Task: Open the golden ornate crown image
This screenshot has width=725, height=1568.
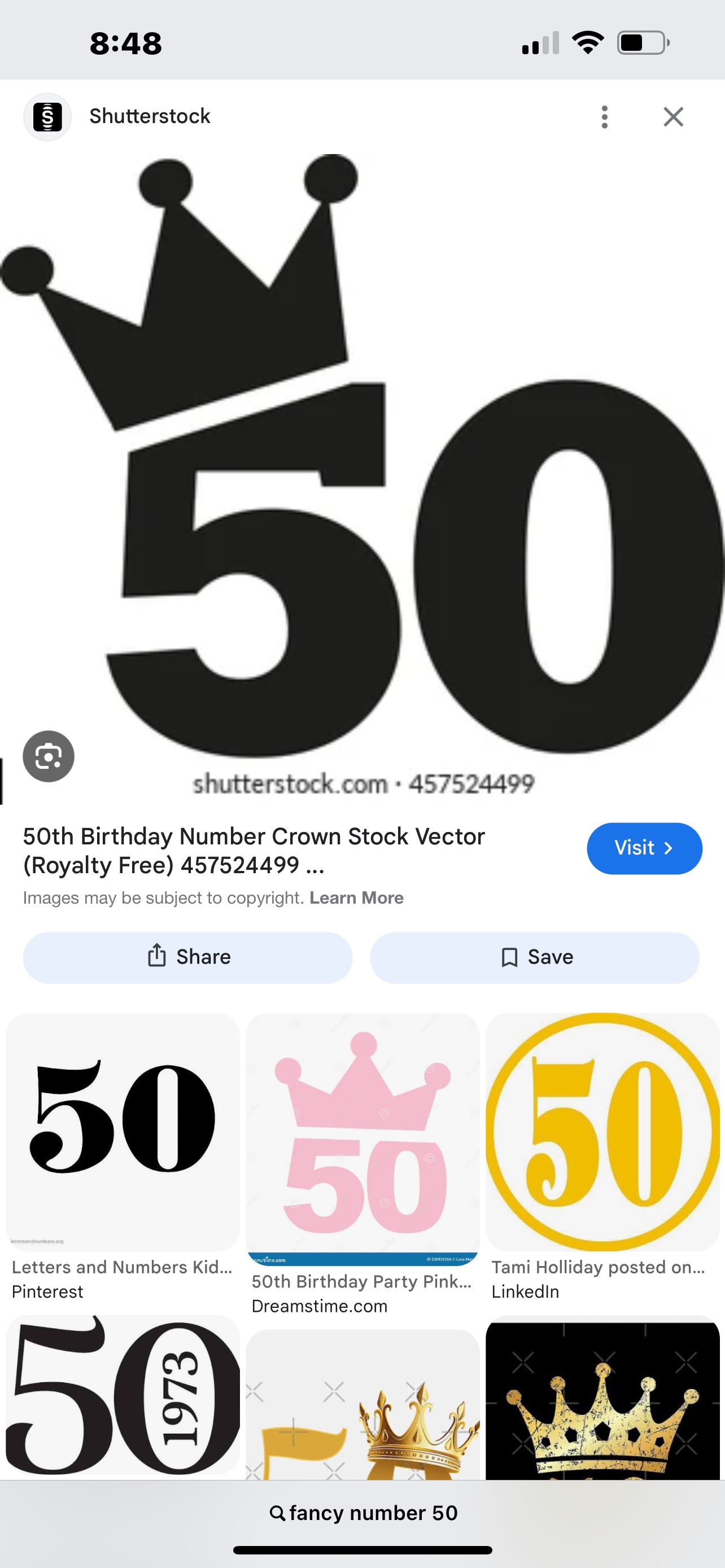Action: point(362,1406)
